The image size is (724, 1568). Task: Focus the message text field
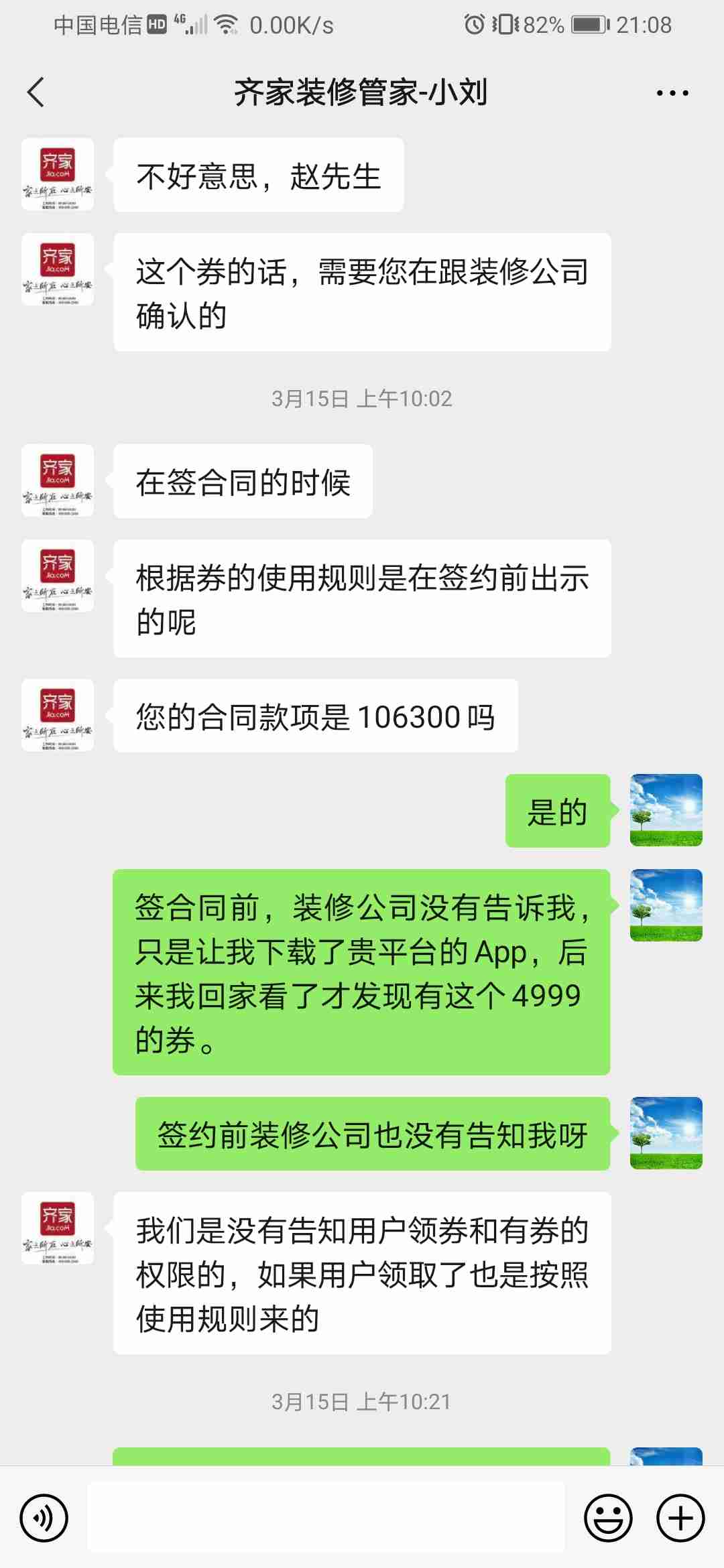click(x=326, y=1518)
